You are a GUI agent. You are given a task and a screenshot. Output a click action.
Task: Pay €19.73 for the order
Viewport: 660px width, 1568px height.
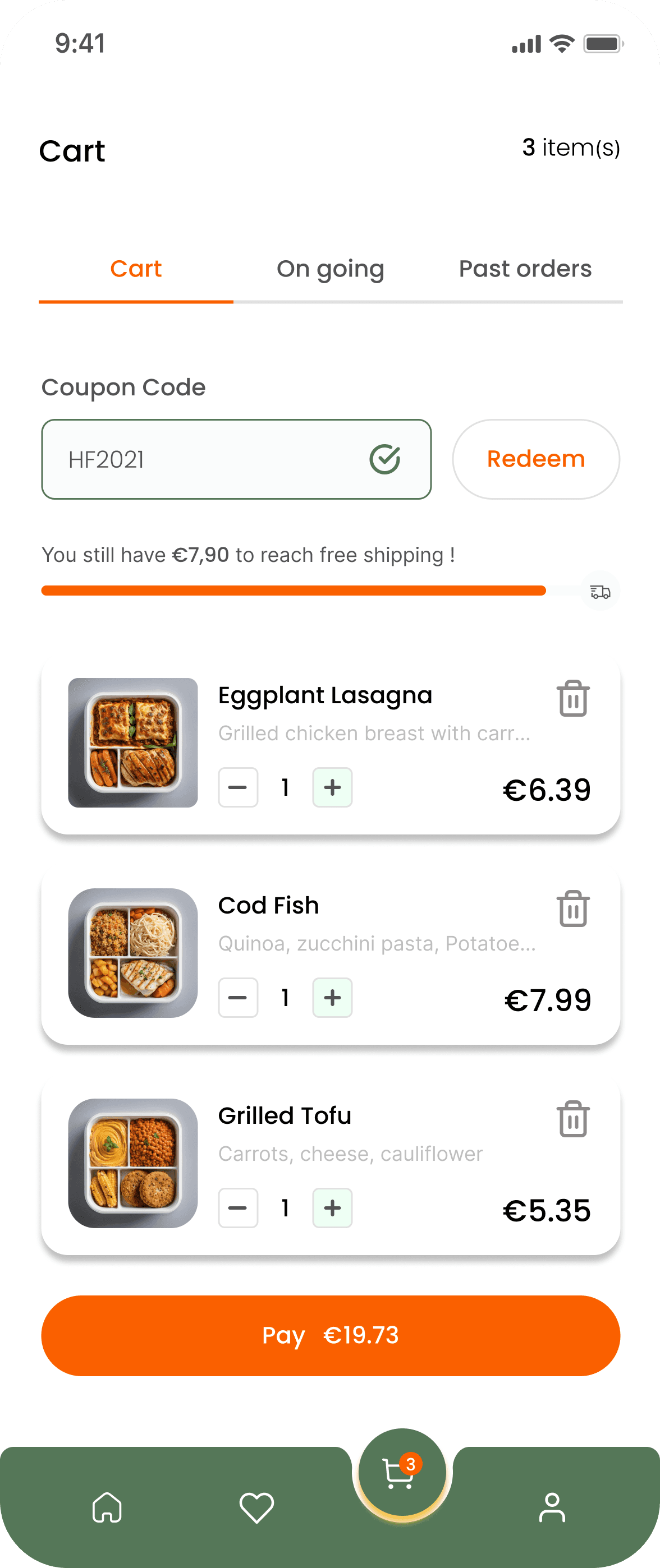331,1335
